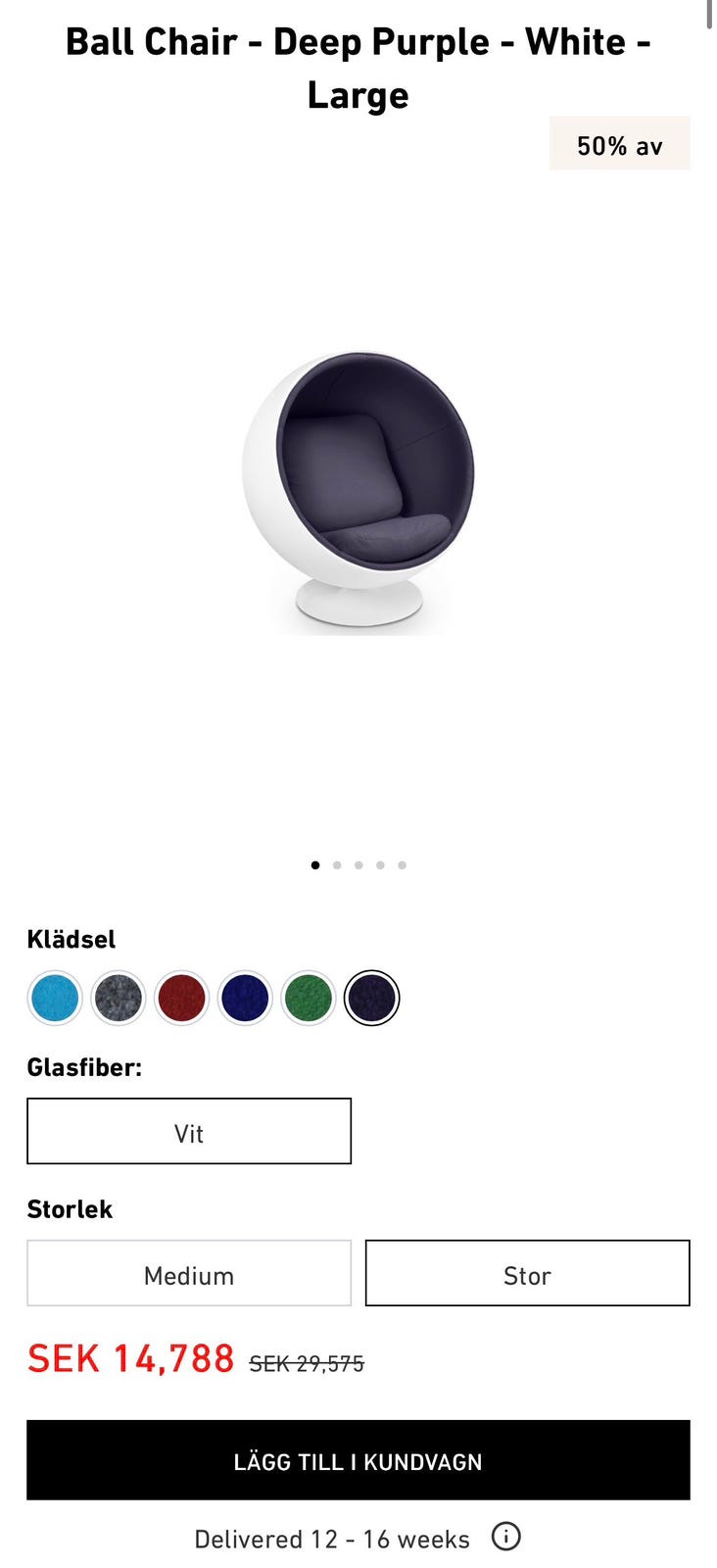Select the Medium size option
The width and height of the screenshot is (717, 1568).
[x=189, y=1274]
